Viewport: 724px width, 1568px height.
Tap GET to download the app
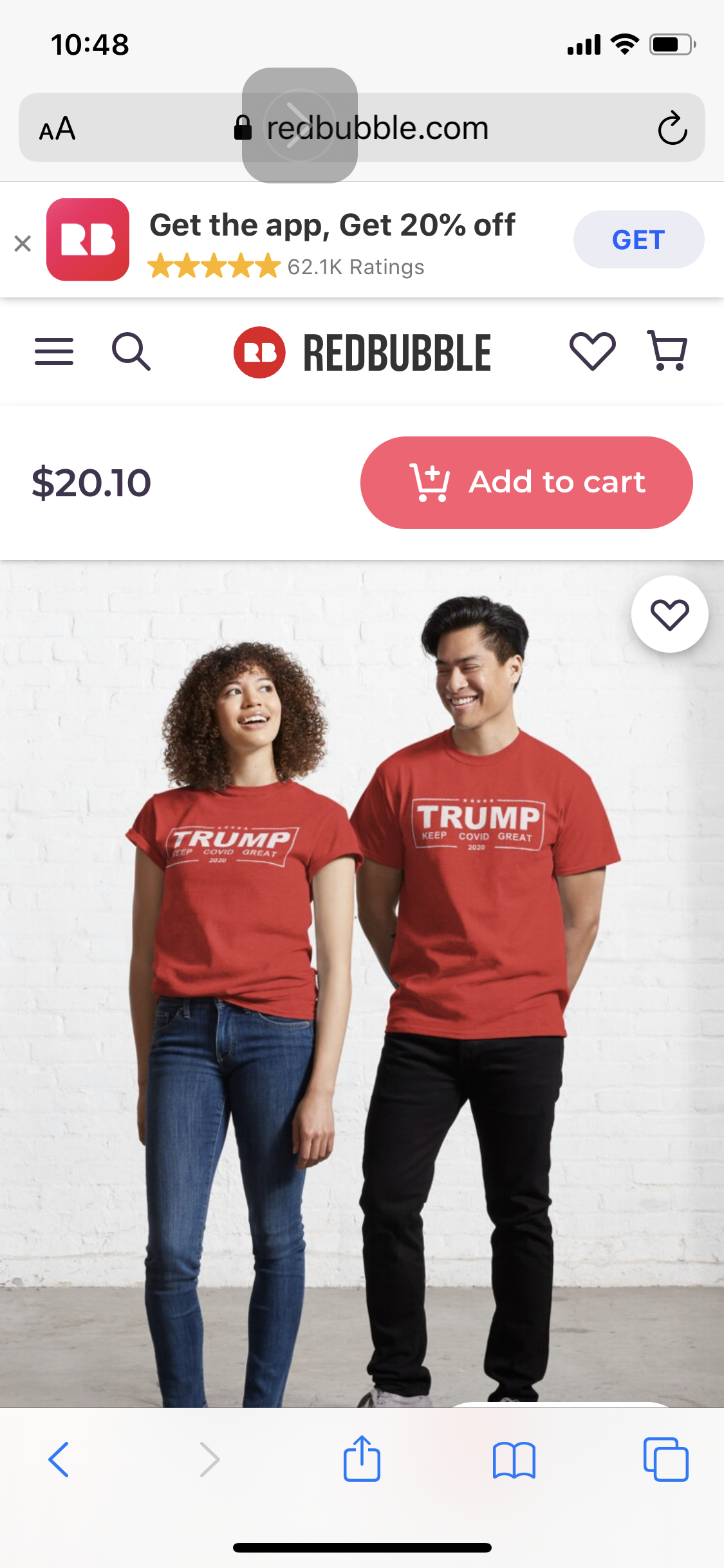coord(638,239)
